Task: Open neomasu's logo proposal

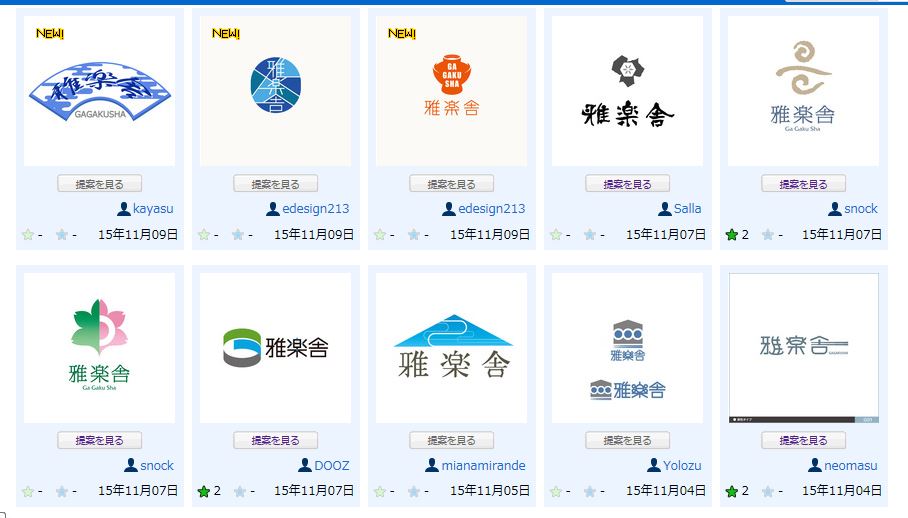Action: 803,347
